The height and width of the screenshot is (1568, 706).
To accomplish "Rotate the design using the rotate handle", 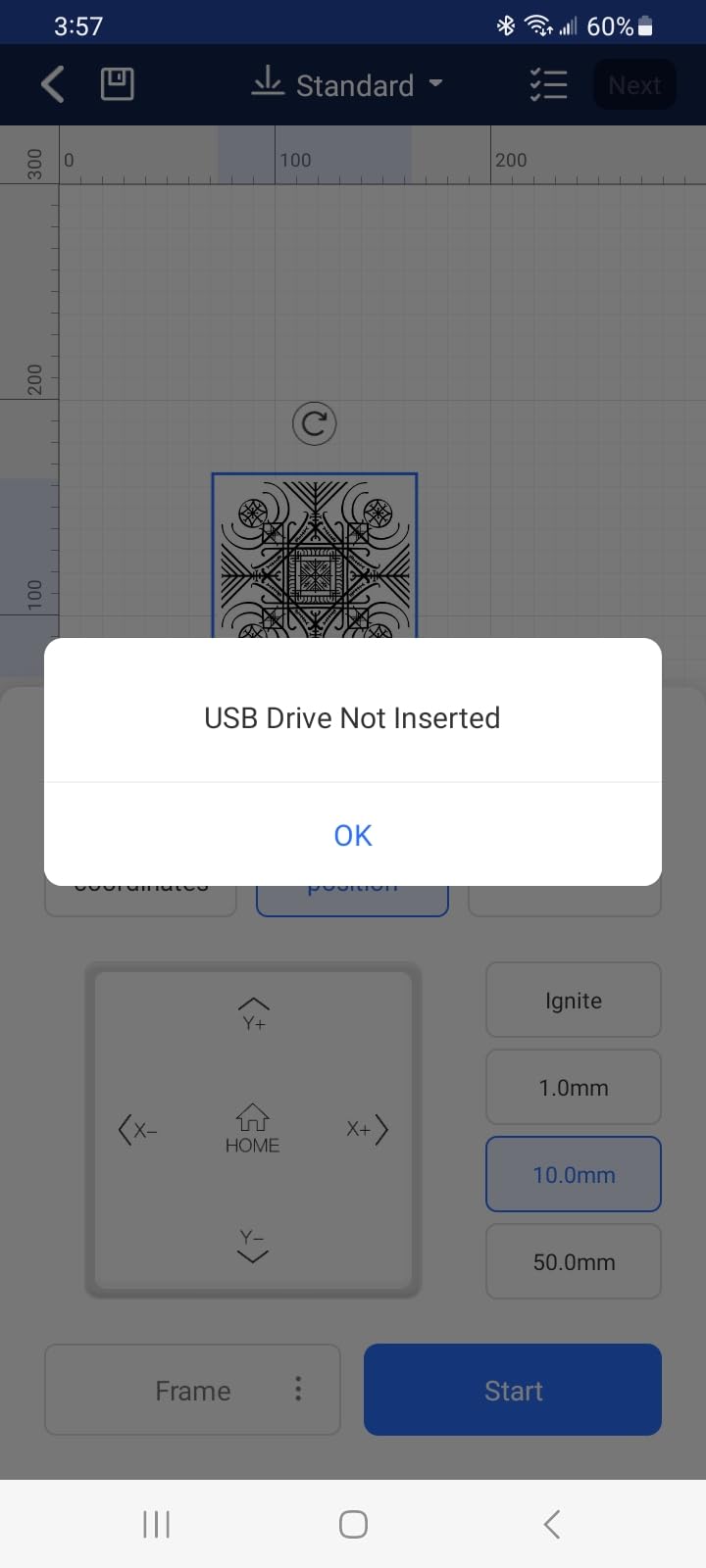I will coord(315,424).
